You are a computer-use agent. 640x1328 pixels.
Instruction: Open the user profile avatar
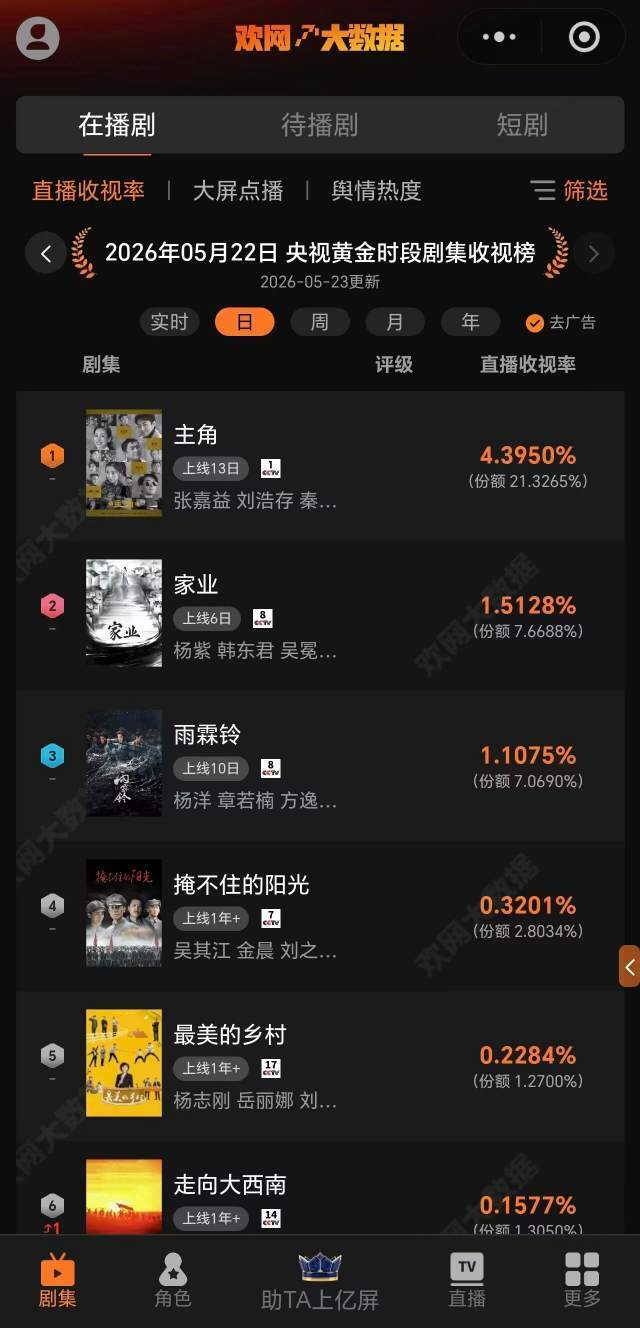click(x=38, y=38)
